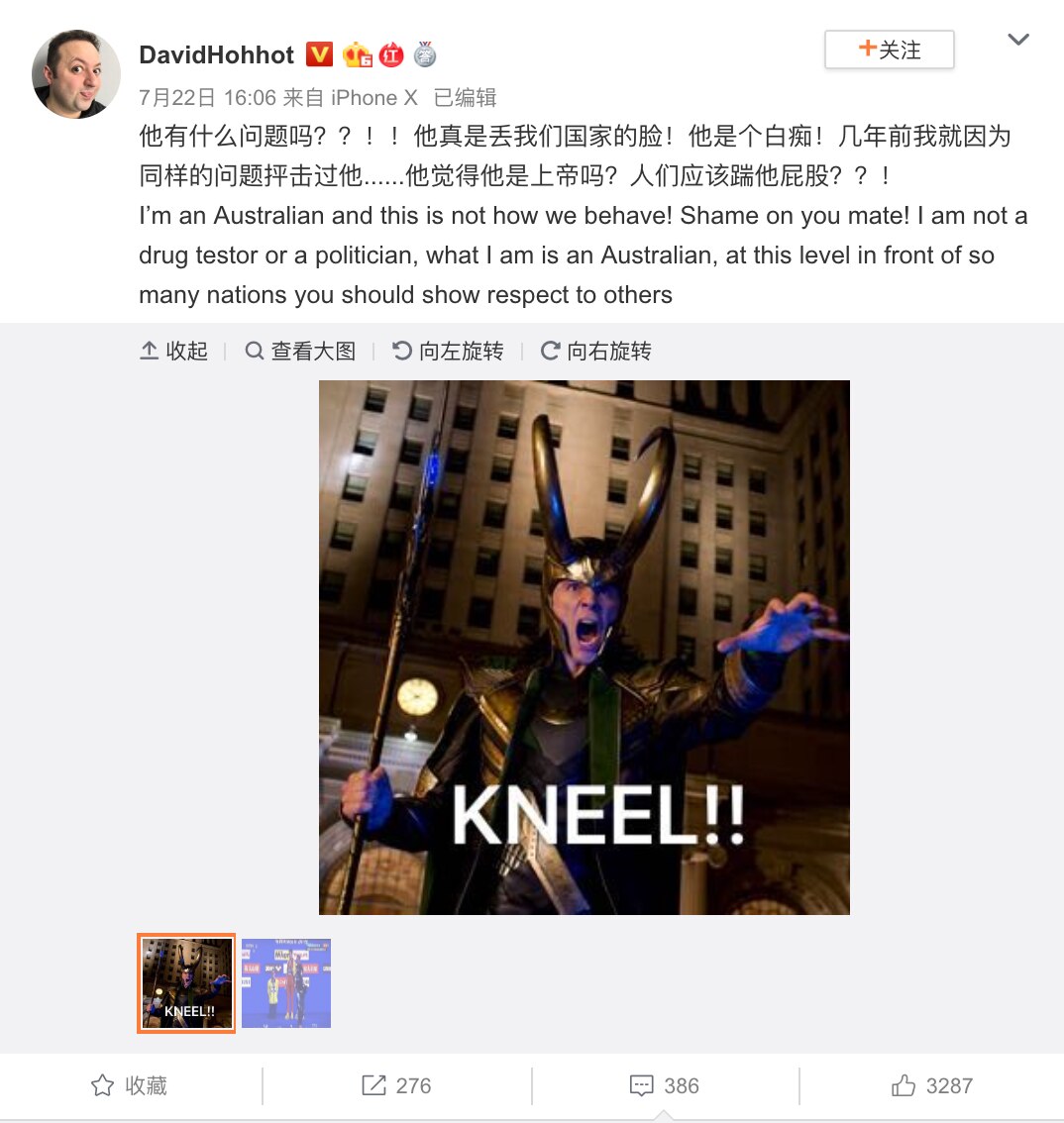Follow DavidHohhot with the 关注 button

(x=889, y=50)
